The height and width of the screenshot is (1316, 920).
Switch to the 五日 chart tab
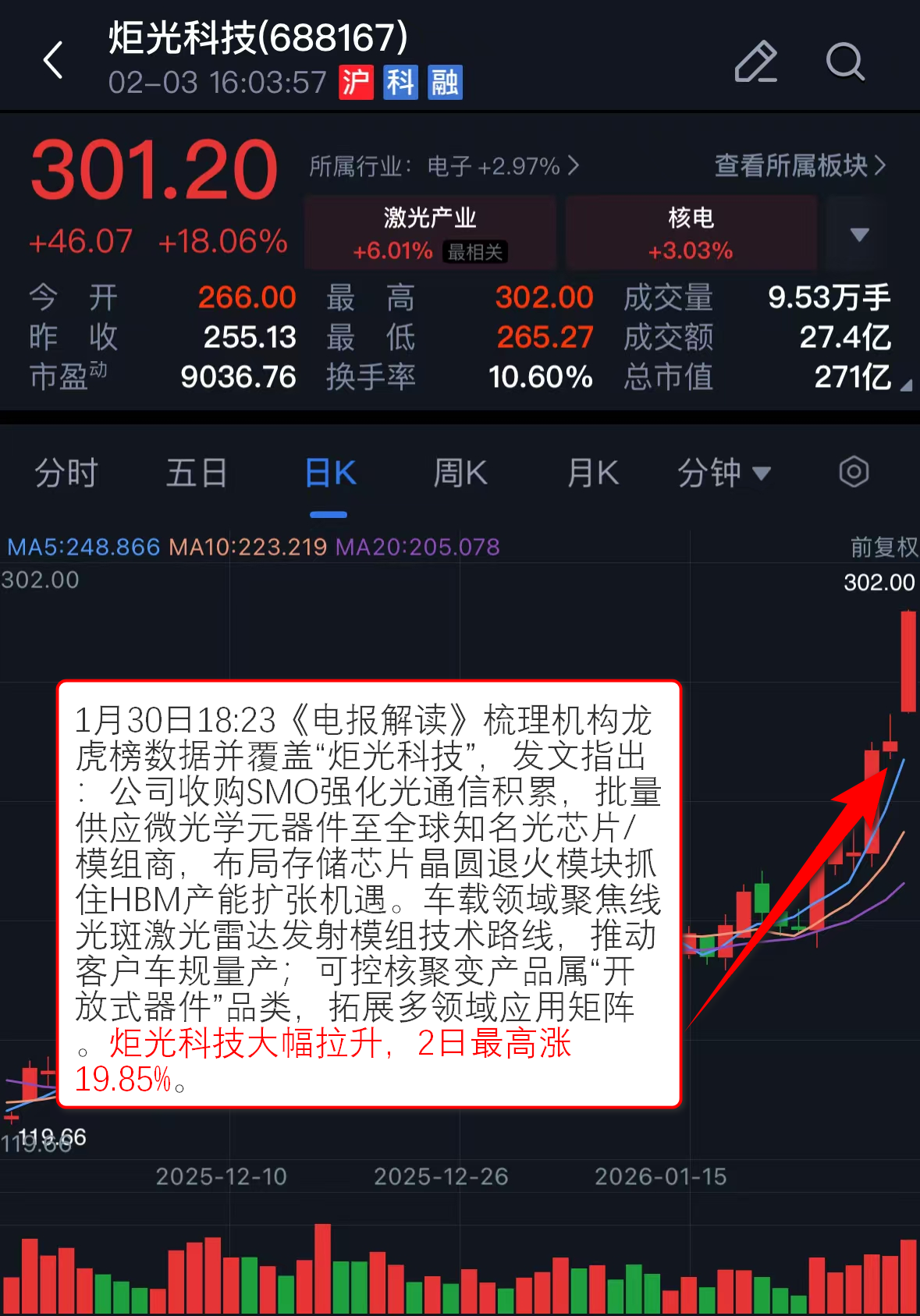[197, 473]
